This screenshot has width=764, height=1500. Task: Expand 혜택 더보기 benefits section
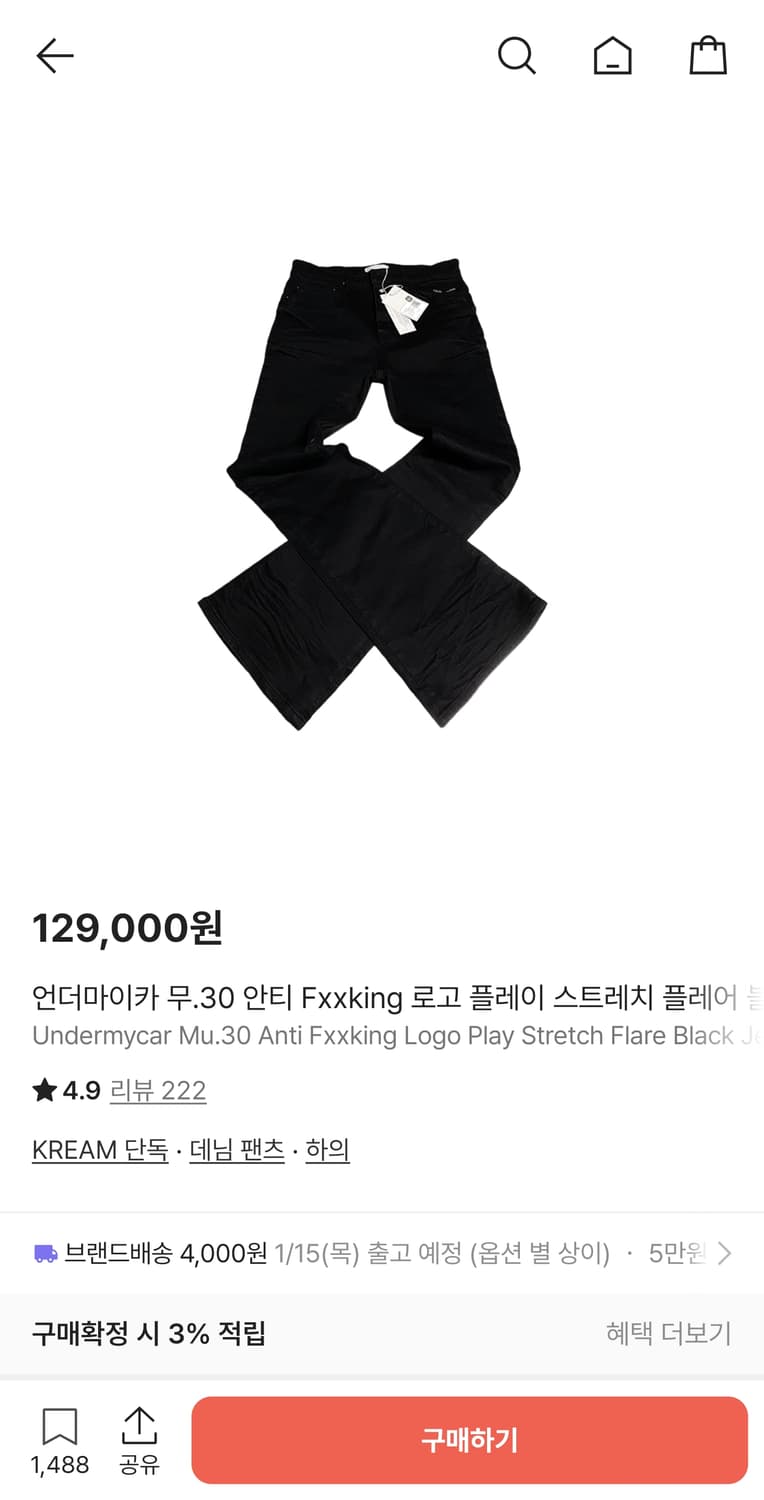click(x=668, y=1332)
